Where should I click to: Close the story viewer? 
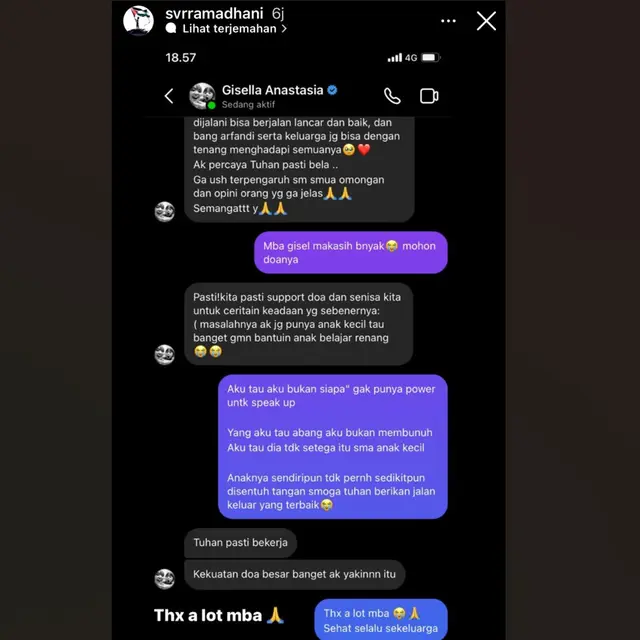point(486,21)
